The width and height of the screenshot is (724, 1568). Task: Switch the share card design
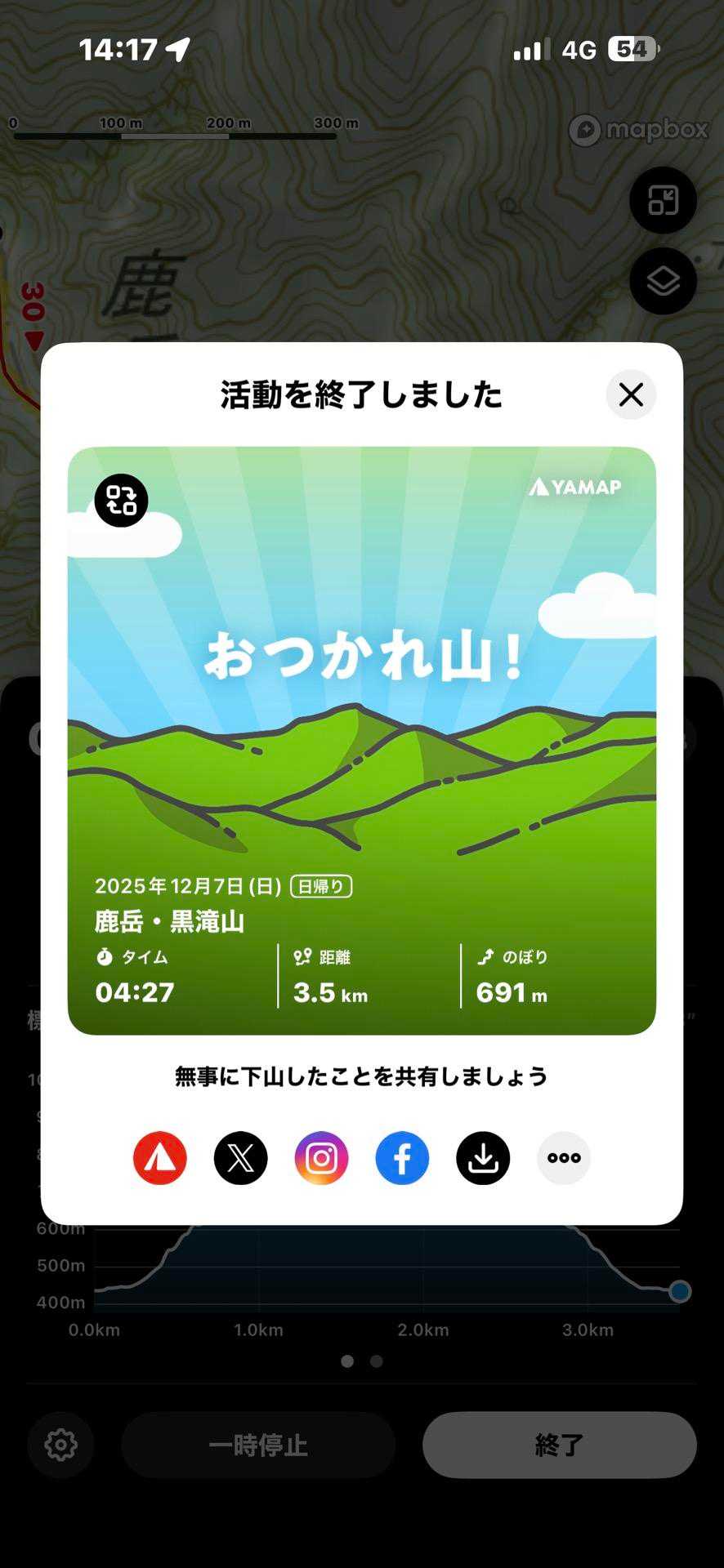[121, 500]
